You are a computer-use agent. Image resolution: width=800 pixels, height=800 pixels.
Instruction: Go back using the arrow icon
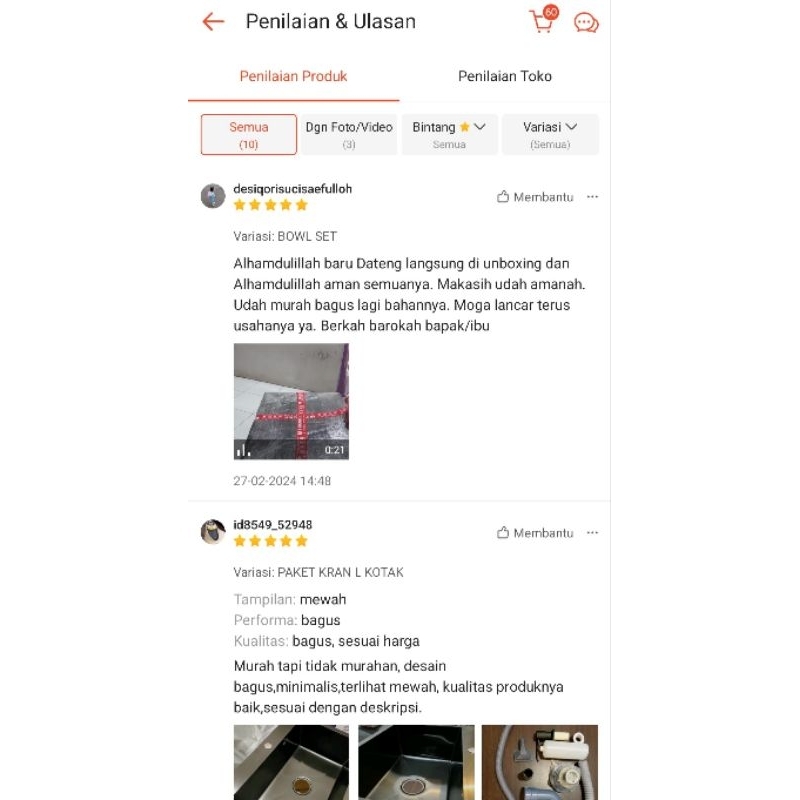coord(213,22)
